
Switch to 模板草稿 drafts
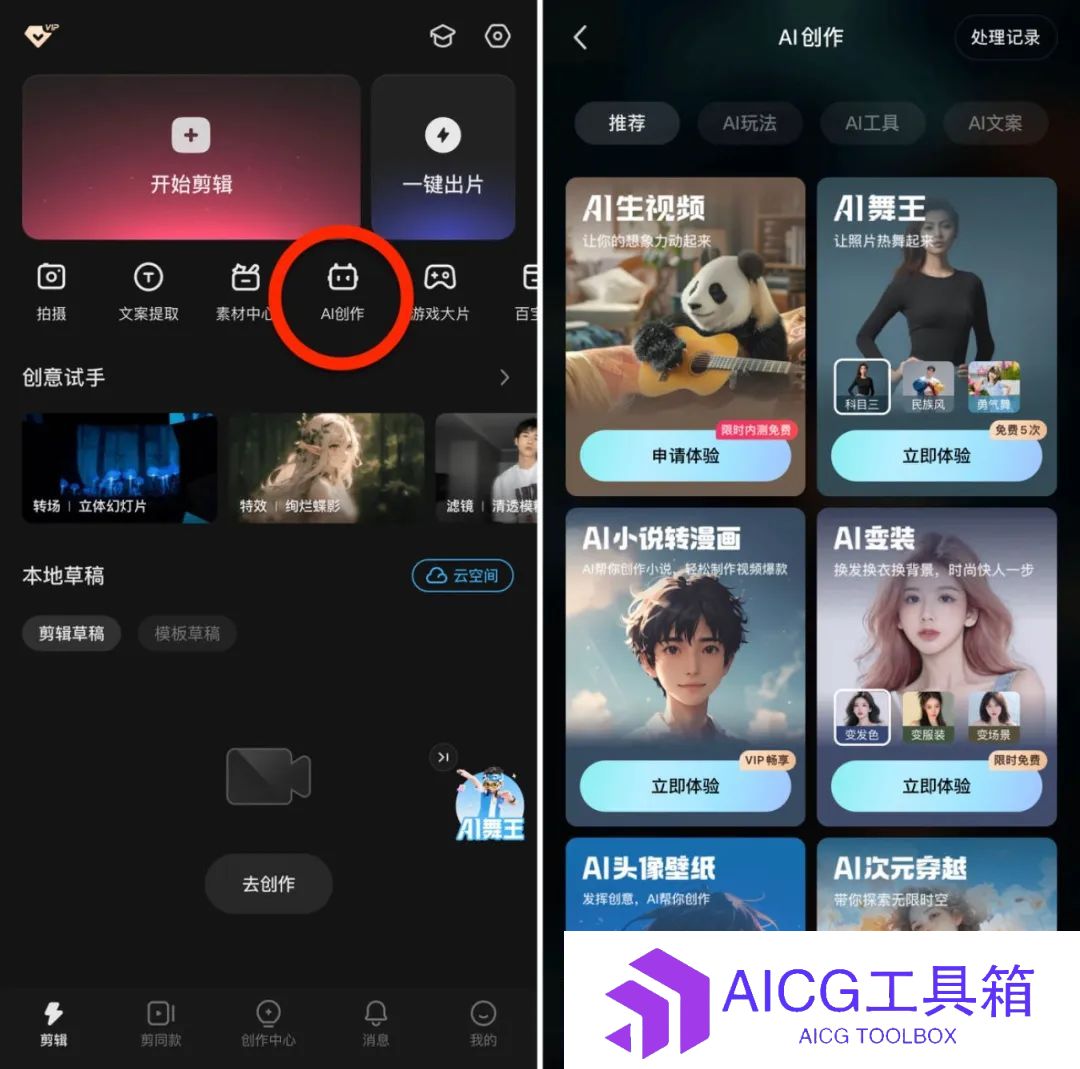pos(187,633)
